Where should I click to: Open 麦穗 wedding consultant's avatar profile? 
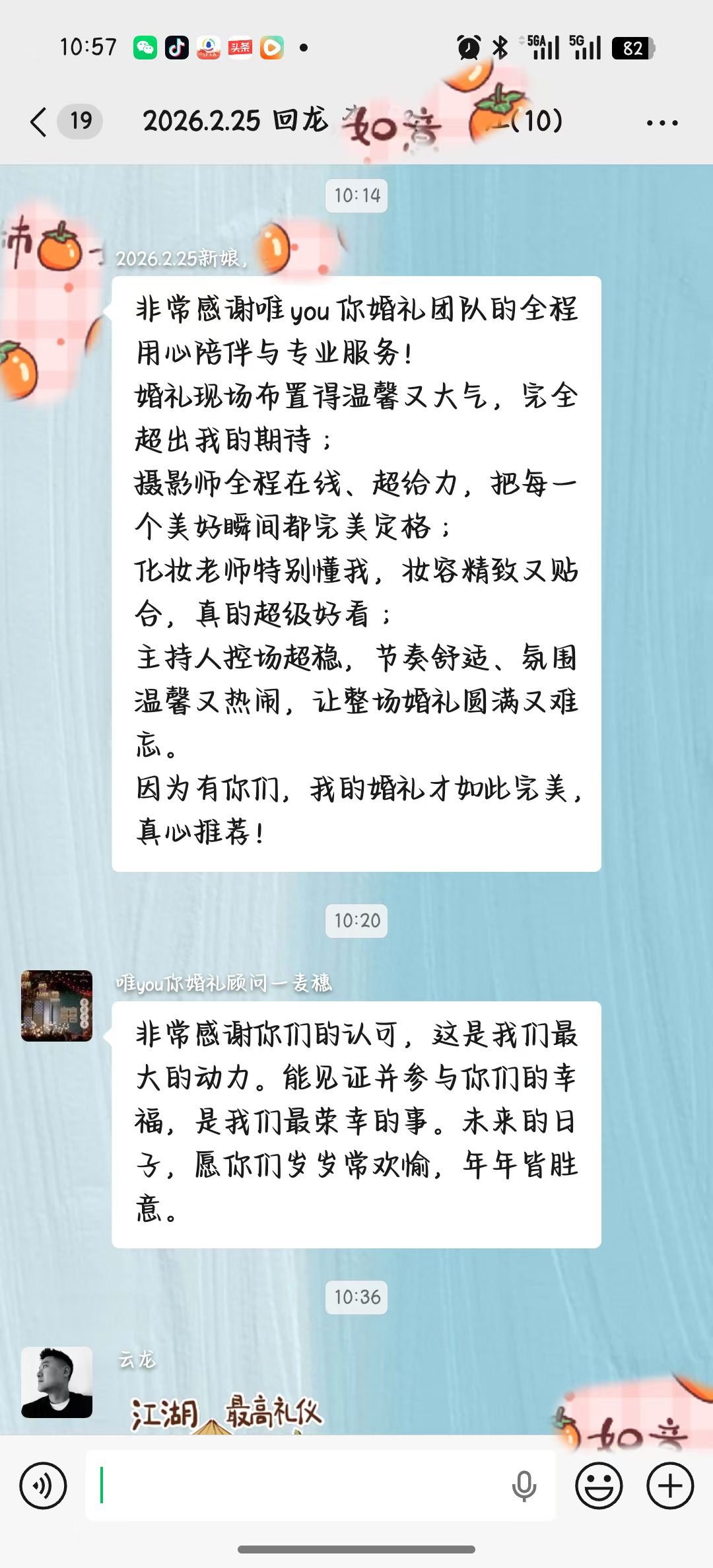[57, 1006]
